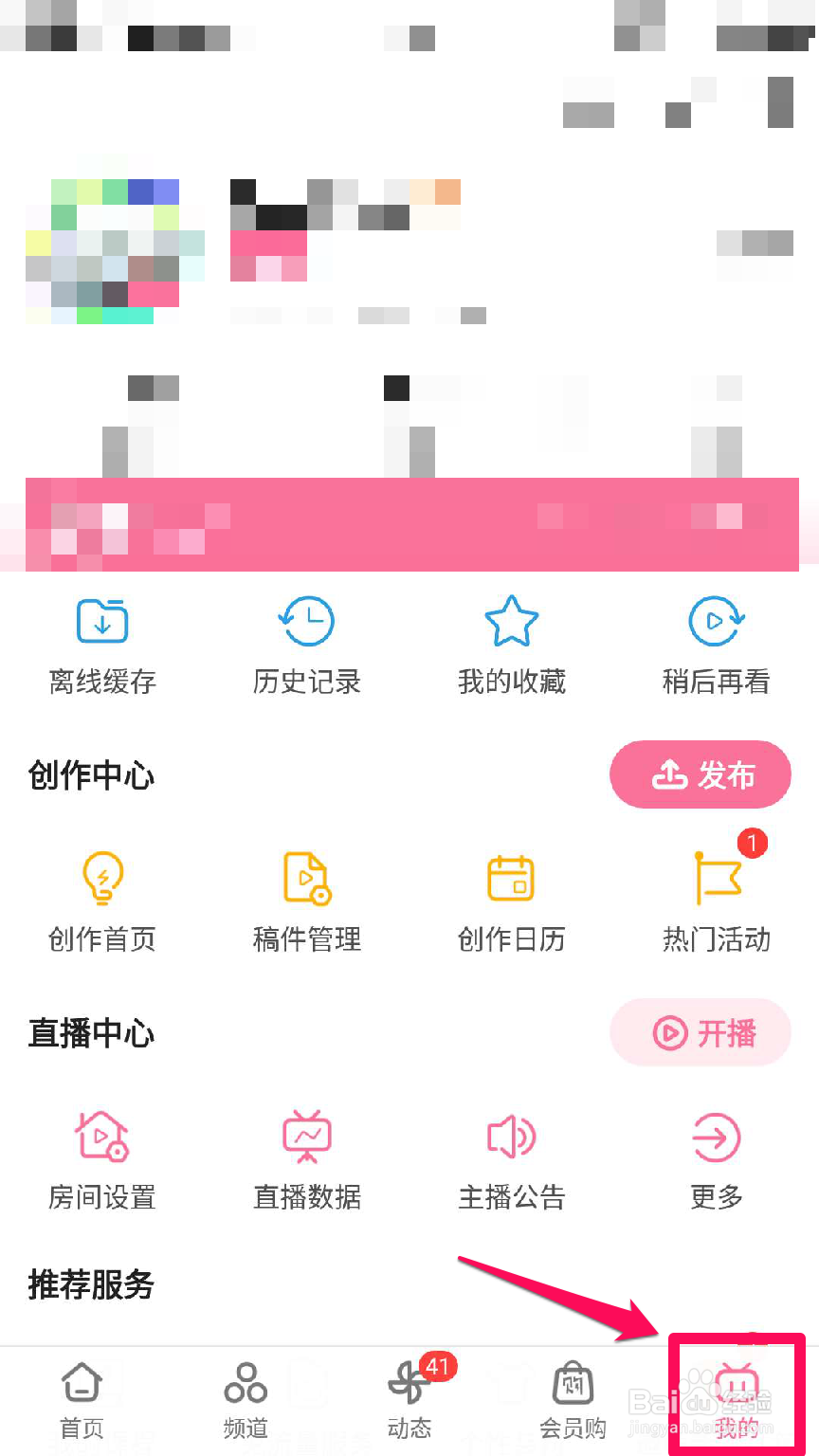Open 会员购 member shop
The height and width of the screenshot is (1456, 819).
point(573,1398)
